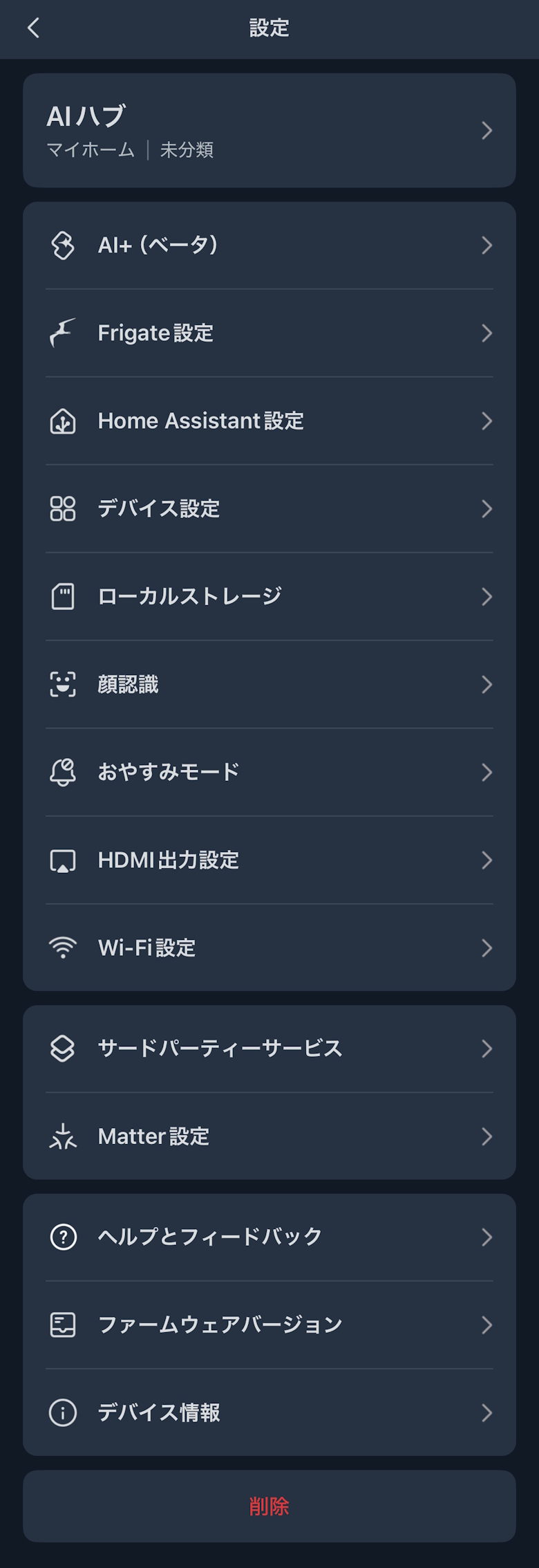
Task: Open HDMI出力設定
Action: click(269, 860)
